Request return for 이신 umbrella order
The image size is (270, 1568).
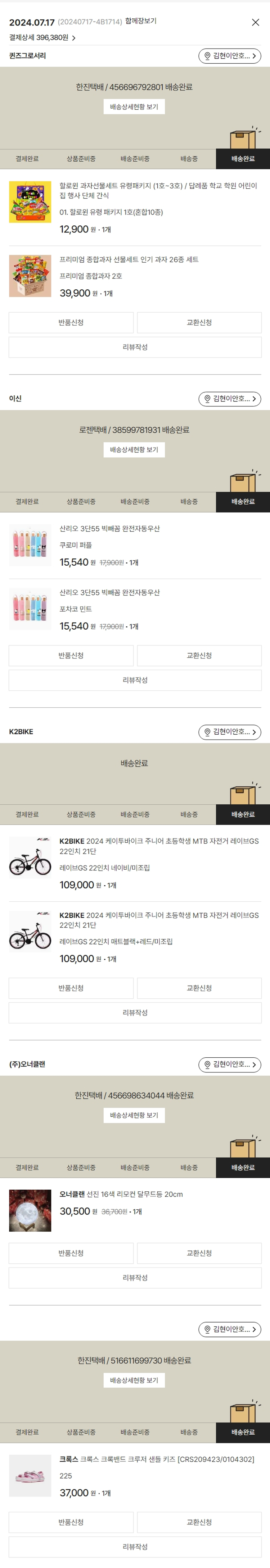tap(71, 656)
